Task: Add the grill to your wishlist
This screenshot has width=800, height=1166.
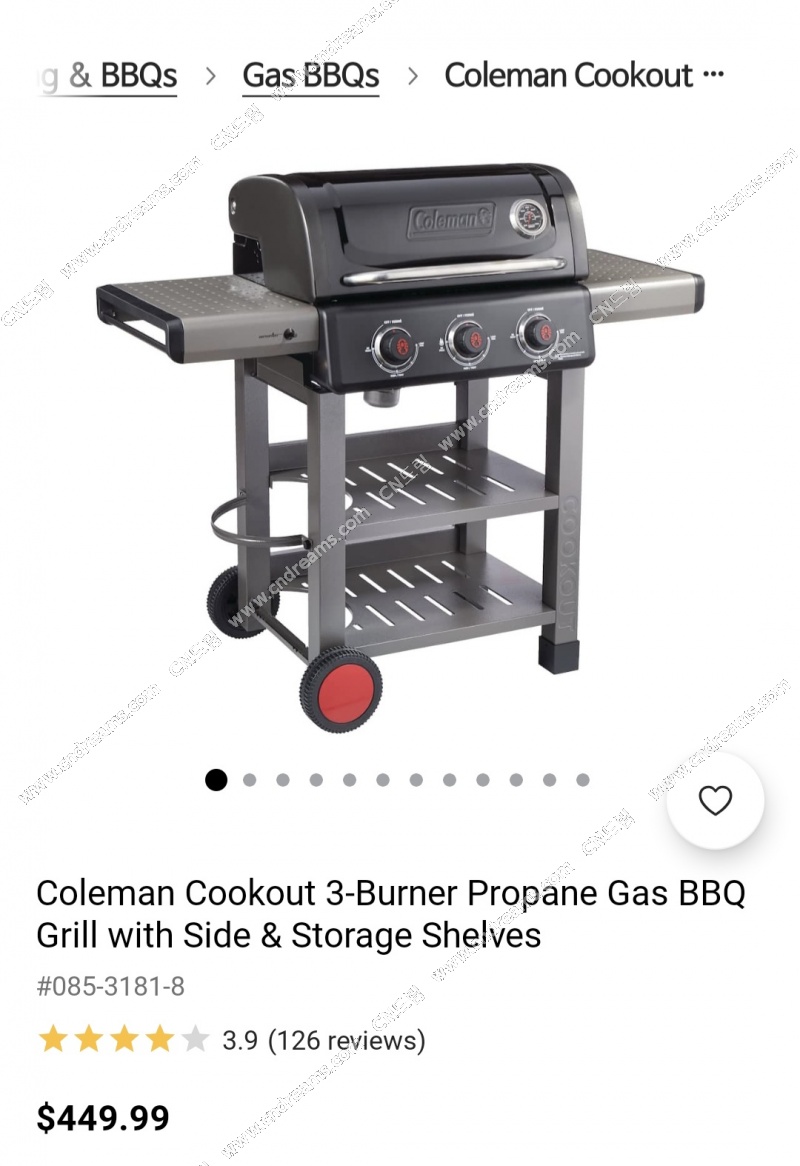Action: click(x=715, y=800)
